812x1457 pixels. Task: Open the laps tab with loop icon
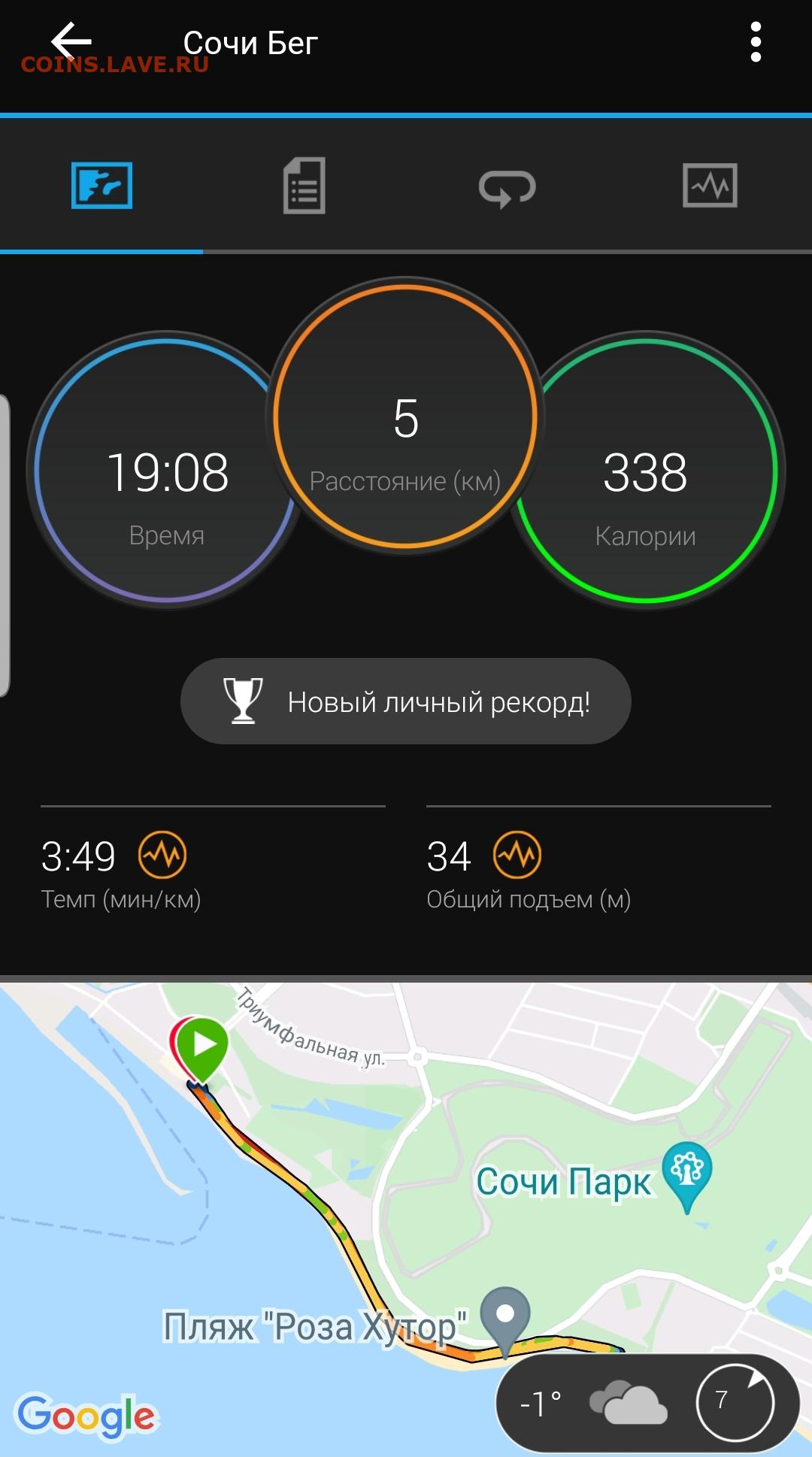pyautogui.click(x=507, y=187)
